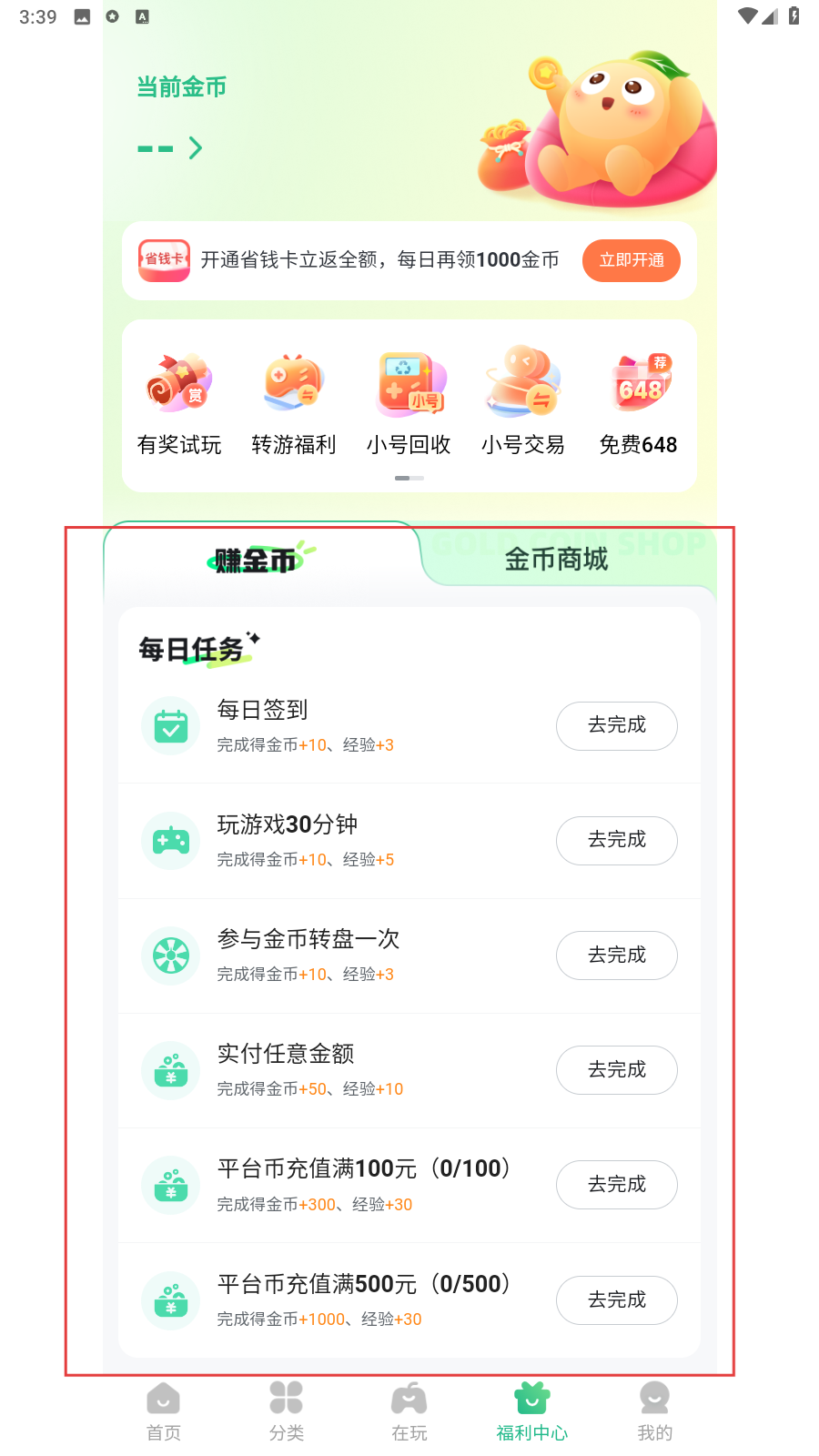Tap 去完成 for 玩游戏30分钟
Screen dimensions: 819x1456
pyautogui.click(x=616, y=840)
